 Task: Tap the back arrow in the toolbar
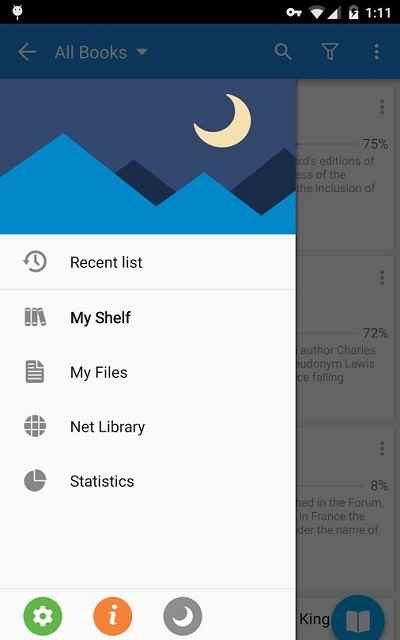pyautogui.click(x=27, y=52)
